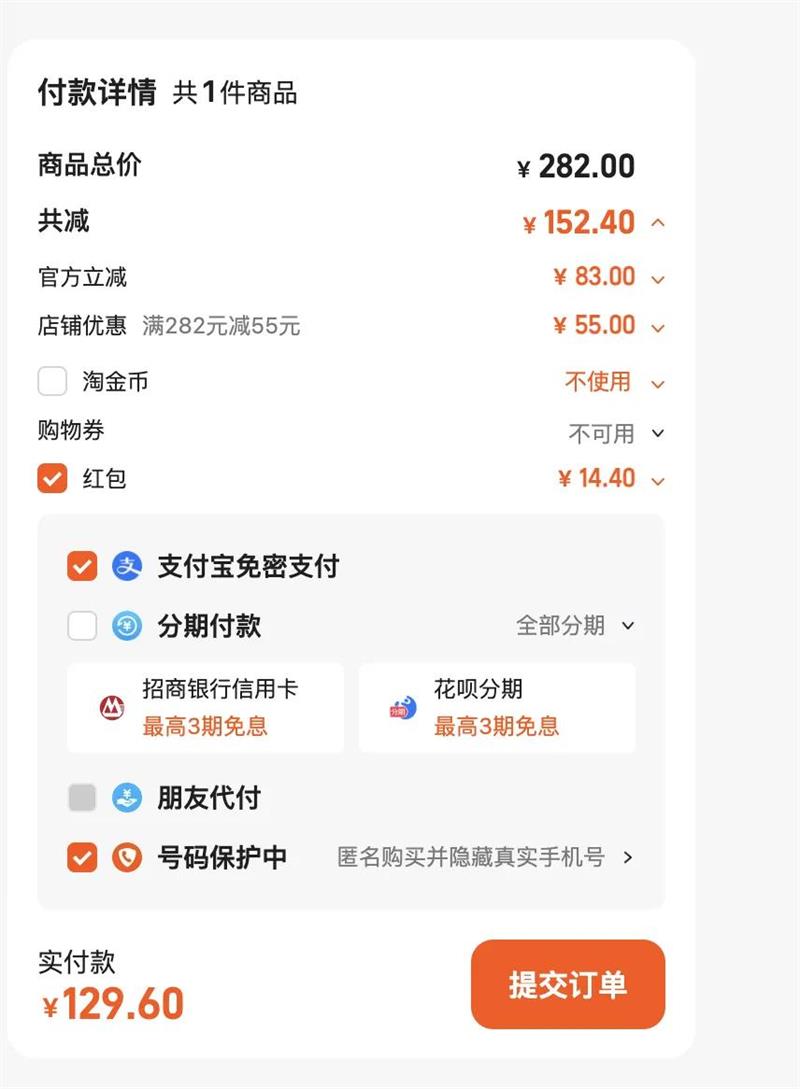This screenshot has width=800, height=1089.
Task: Expand the 店铺优惠 discount options
Action: pos(657,327)
